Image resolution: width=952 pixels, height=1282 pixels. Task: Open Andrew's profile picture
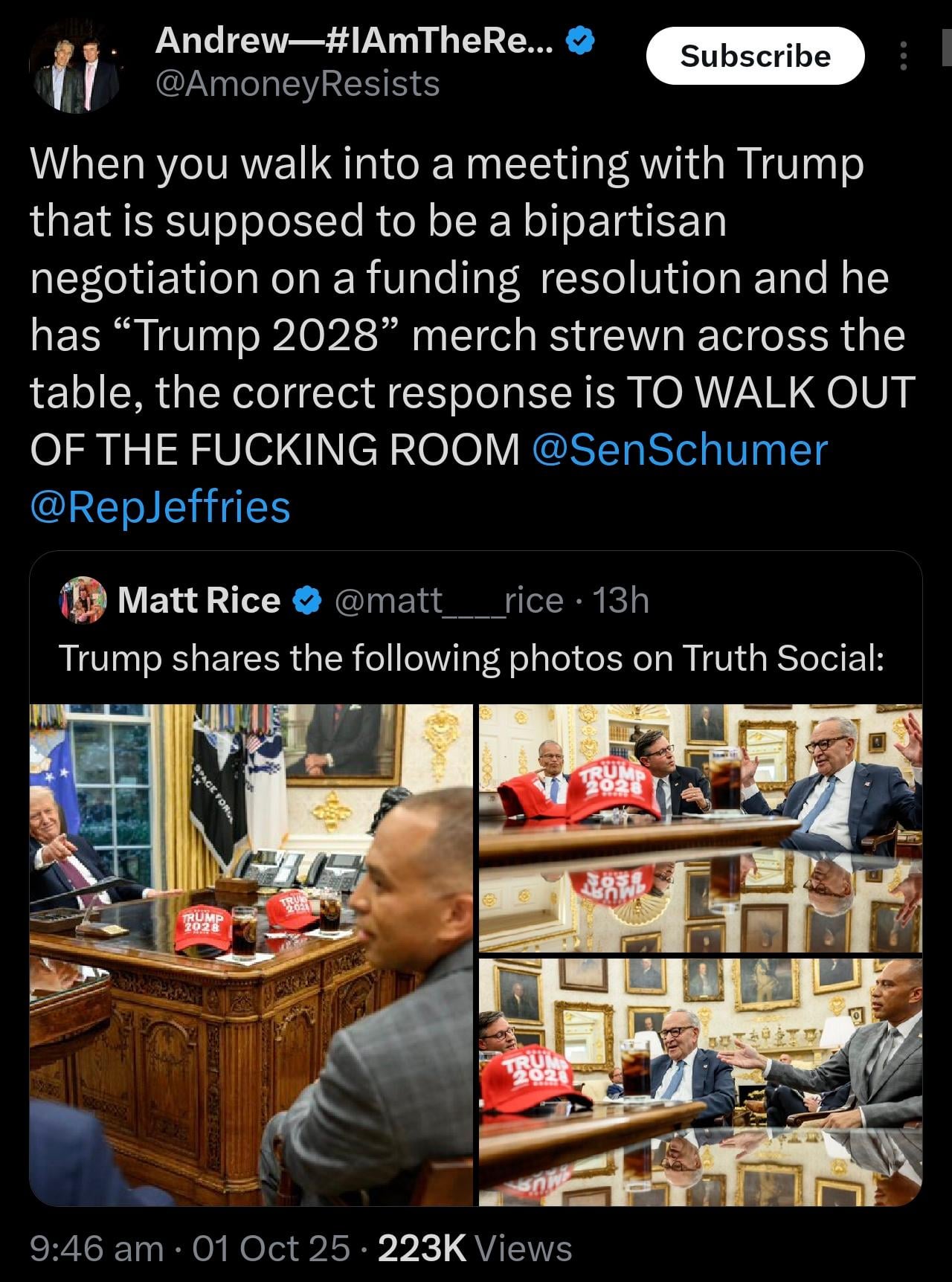75,68
